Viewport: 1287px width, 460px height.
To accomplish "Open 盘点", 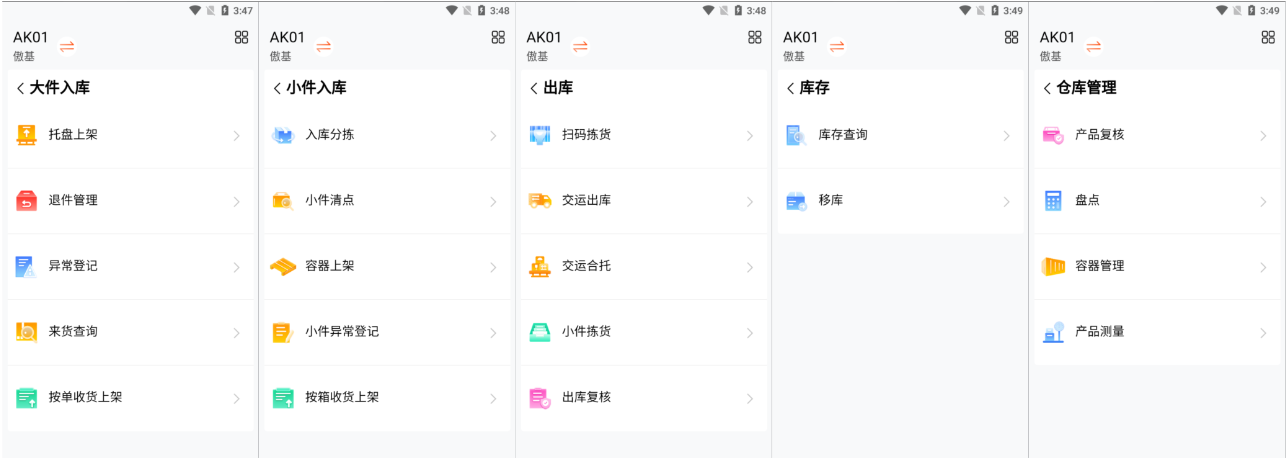I will point(1157,201).
